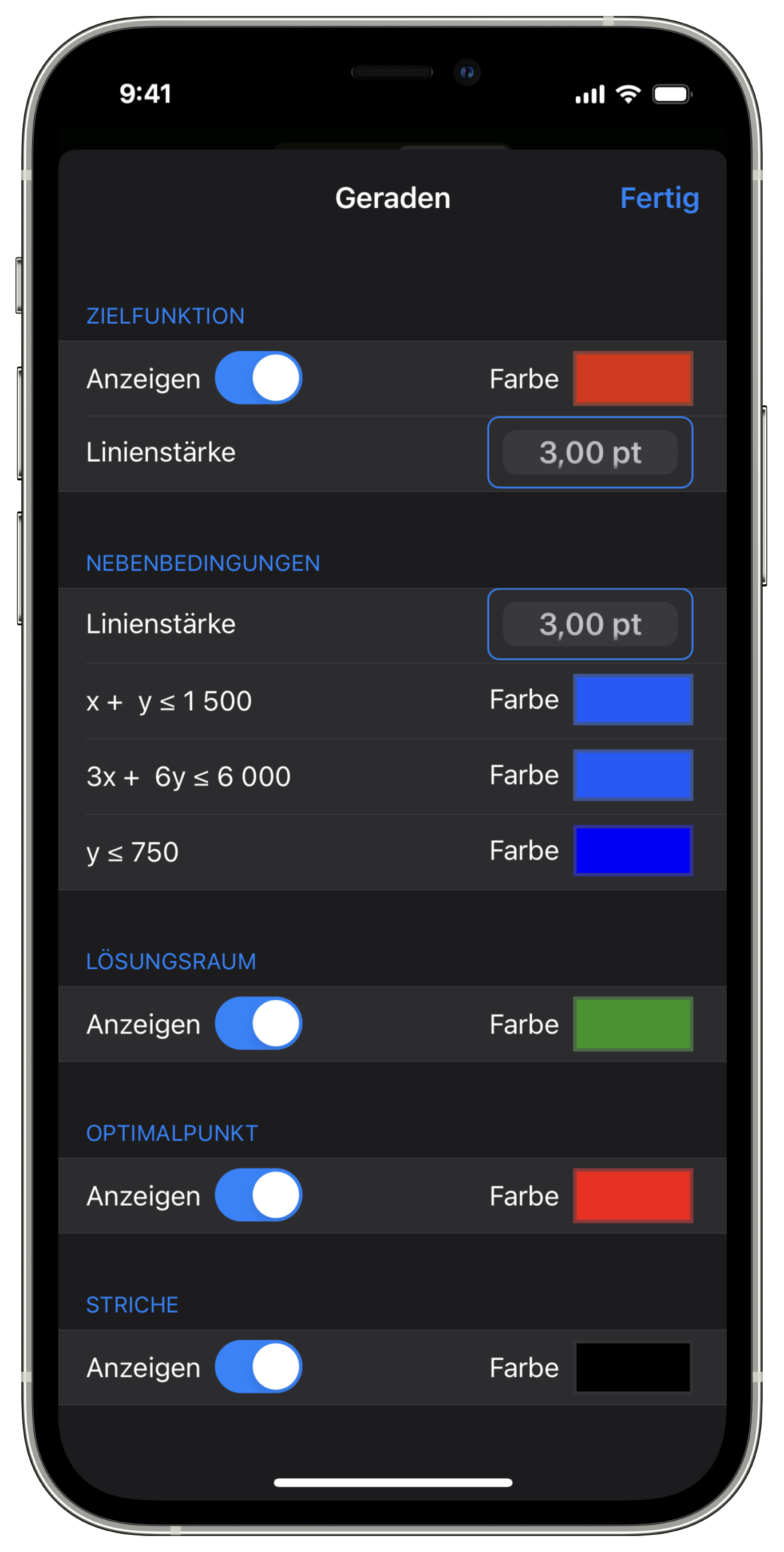Disable Anzeigen for Zielfunktion

[258, 378]
